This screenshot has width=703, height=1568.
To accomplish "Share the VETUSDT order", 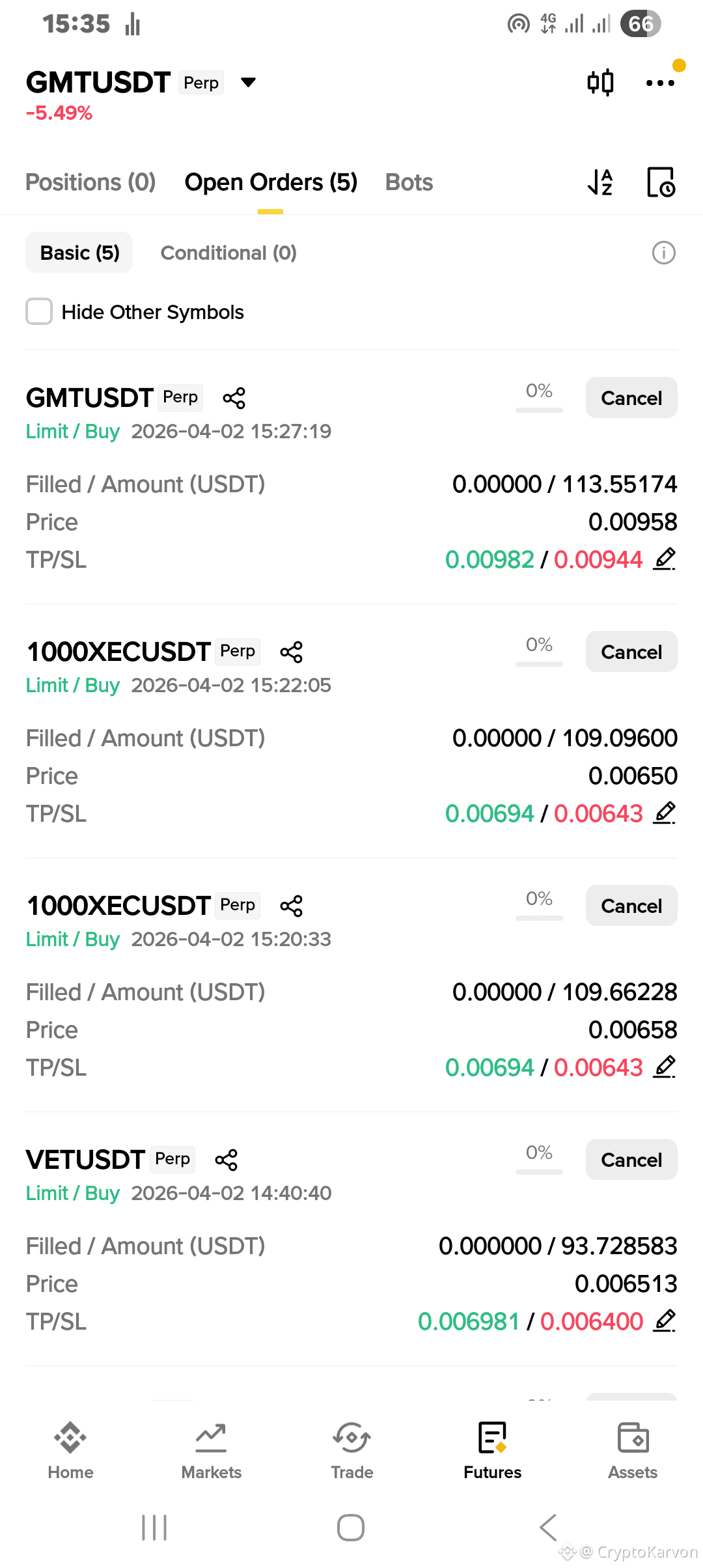I will tap(227, 1160).
